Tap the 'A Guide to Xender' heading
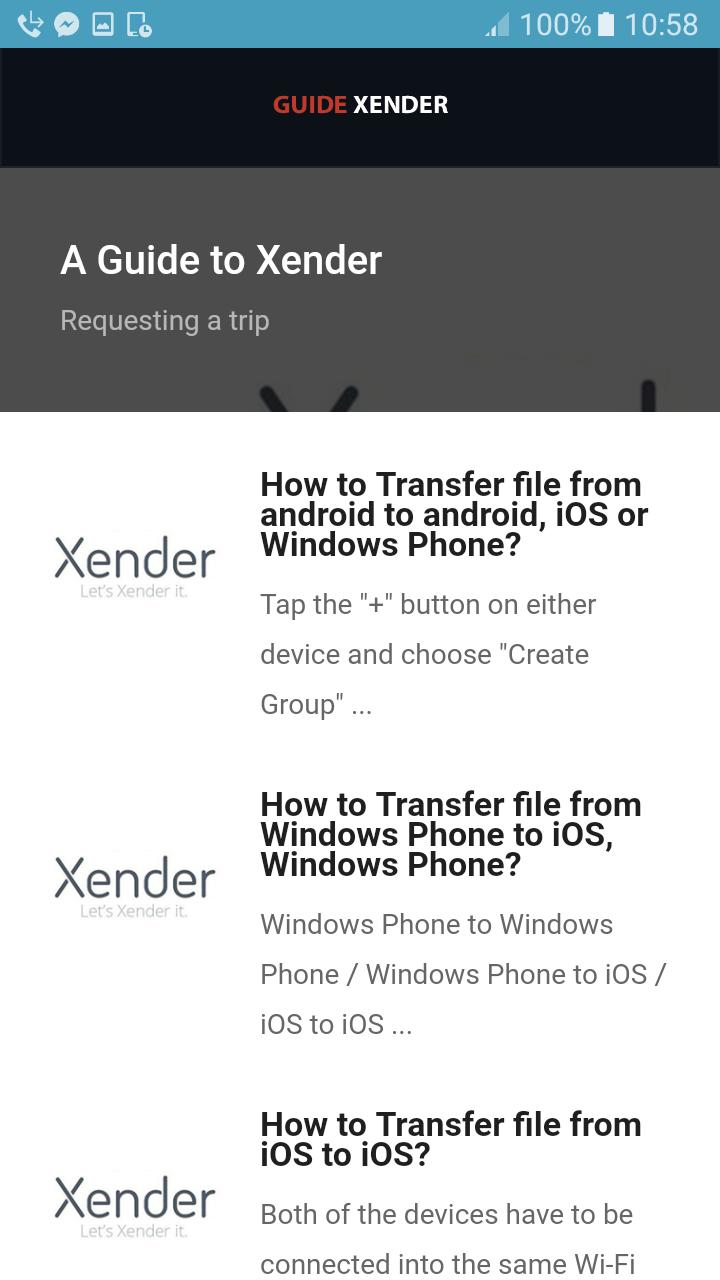 click(221, 260)
